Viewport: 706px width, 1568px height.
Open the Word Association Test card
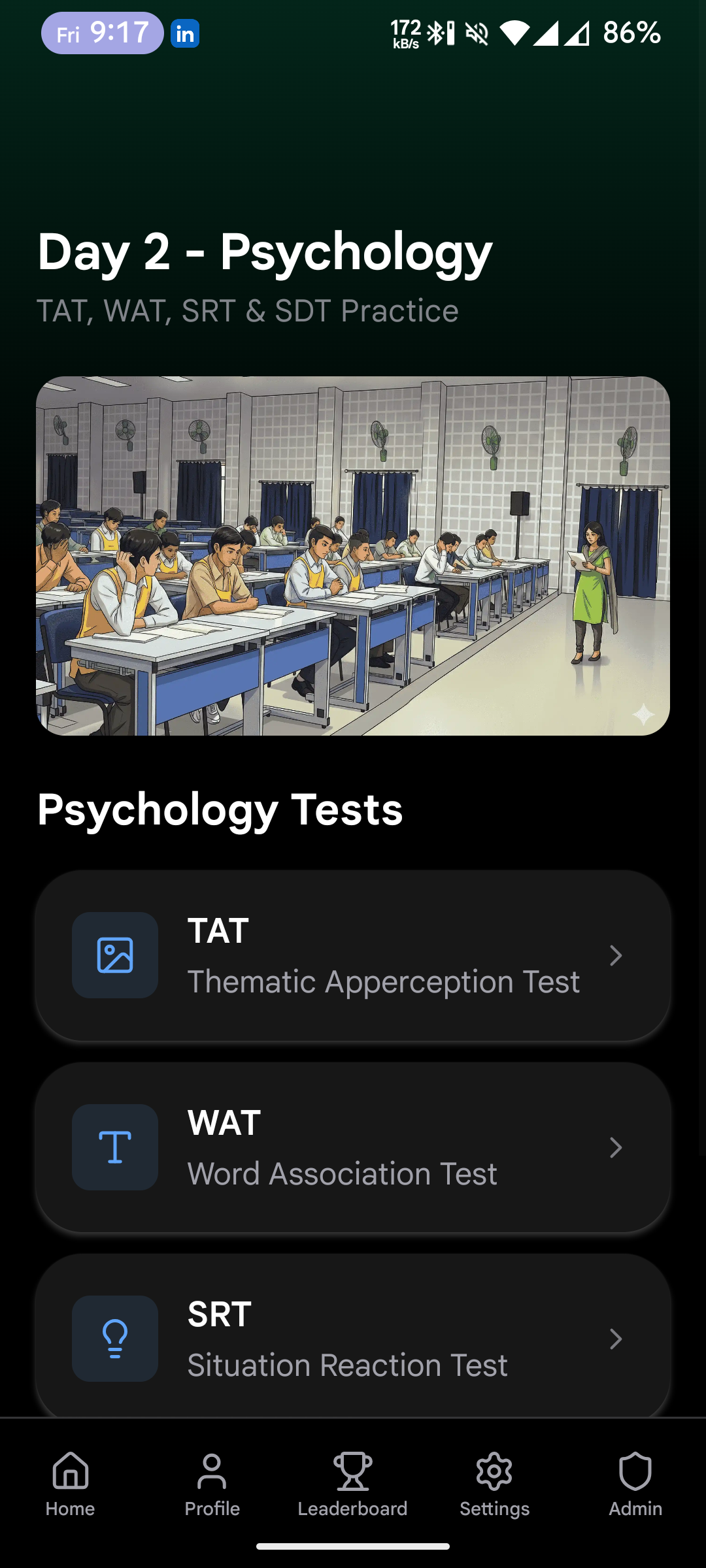click(x=353, y=1148)
